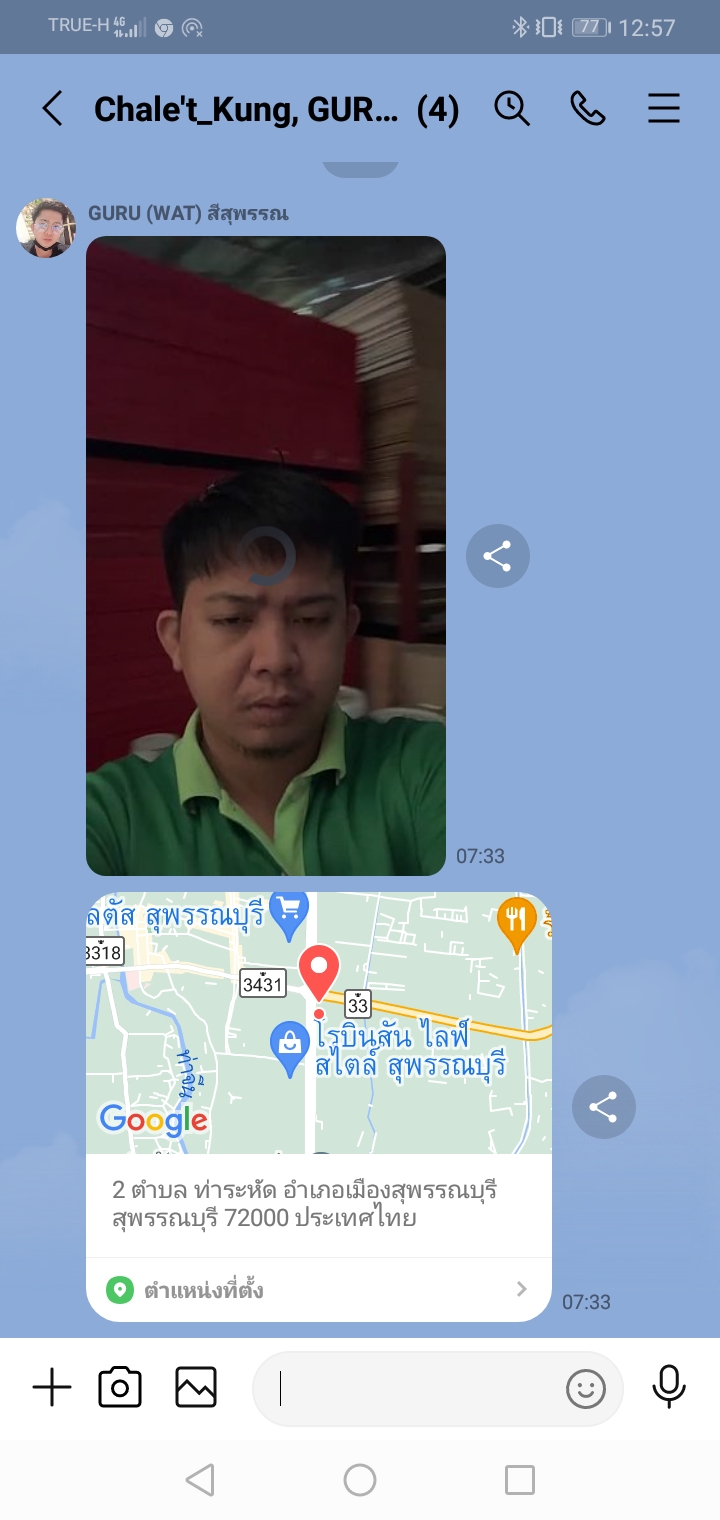Start a group call
The height and width of the screenshot is (1520, 720).
coord(587,108)
